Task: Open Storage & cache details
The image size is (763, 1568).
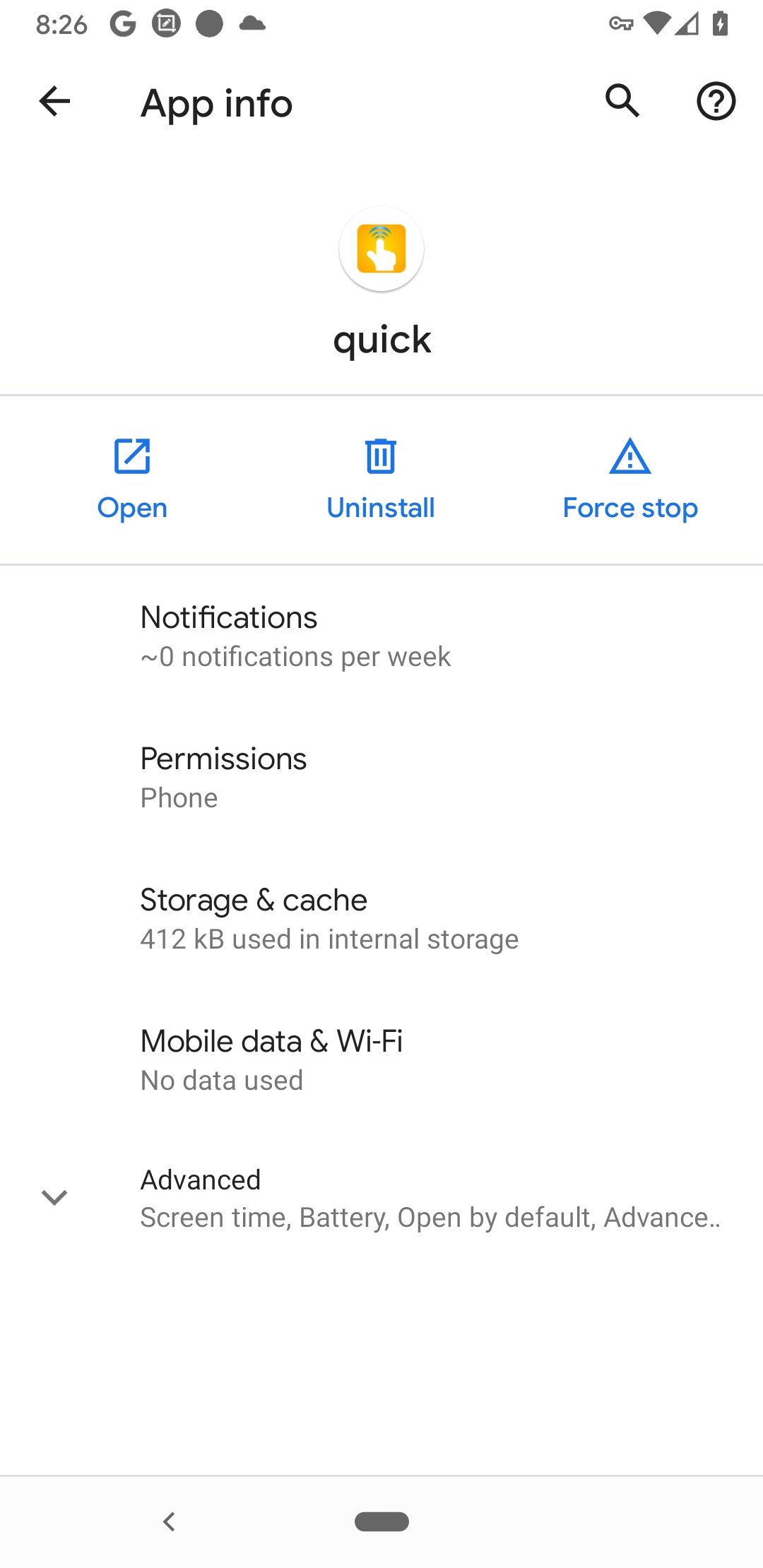Action: click(381, 918)
